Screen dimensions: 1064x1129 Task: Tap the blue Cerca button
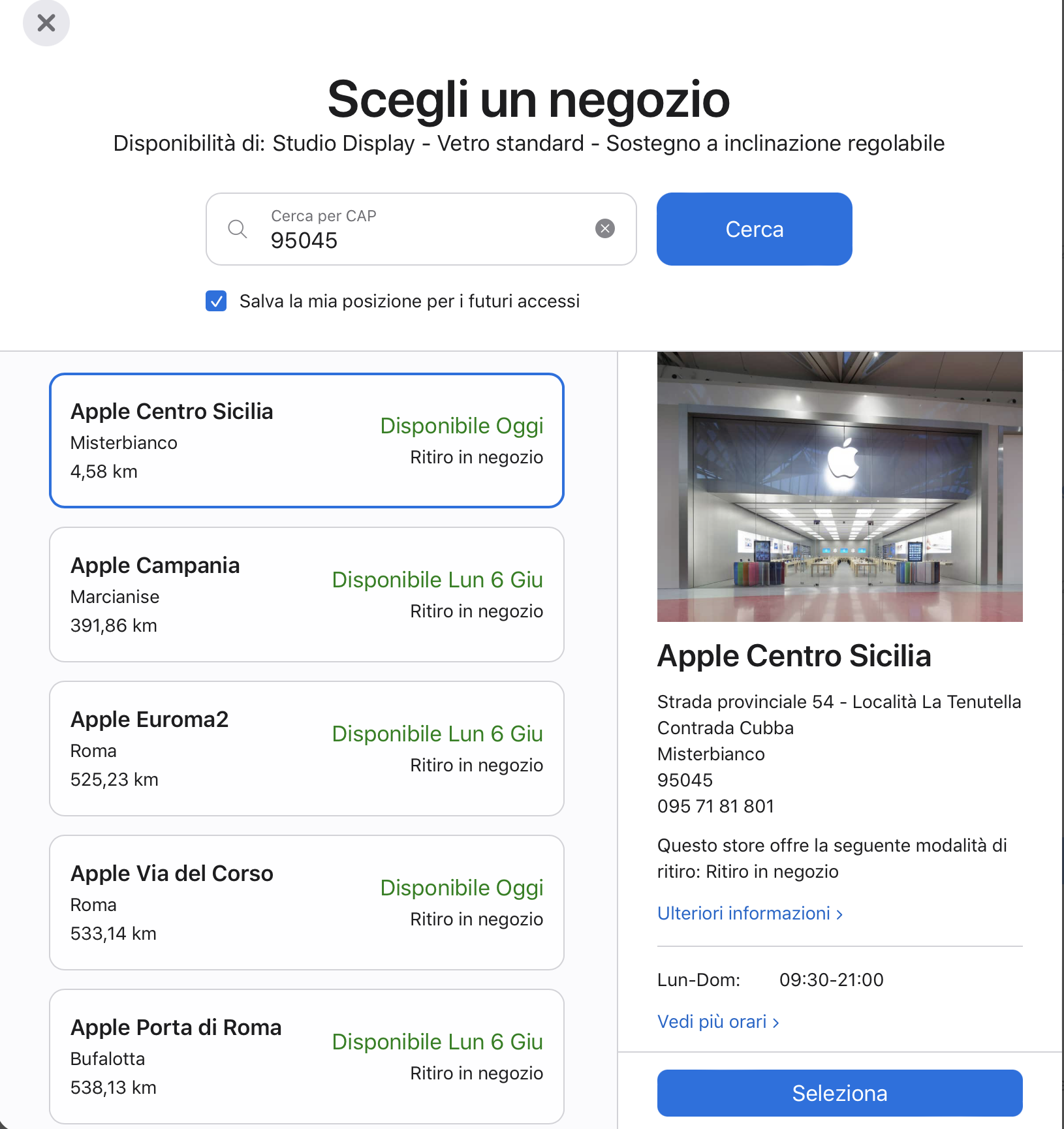pos(754,229)
